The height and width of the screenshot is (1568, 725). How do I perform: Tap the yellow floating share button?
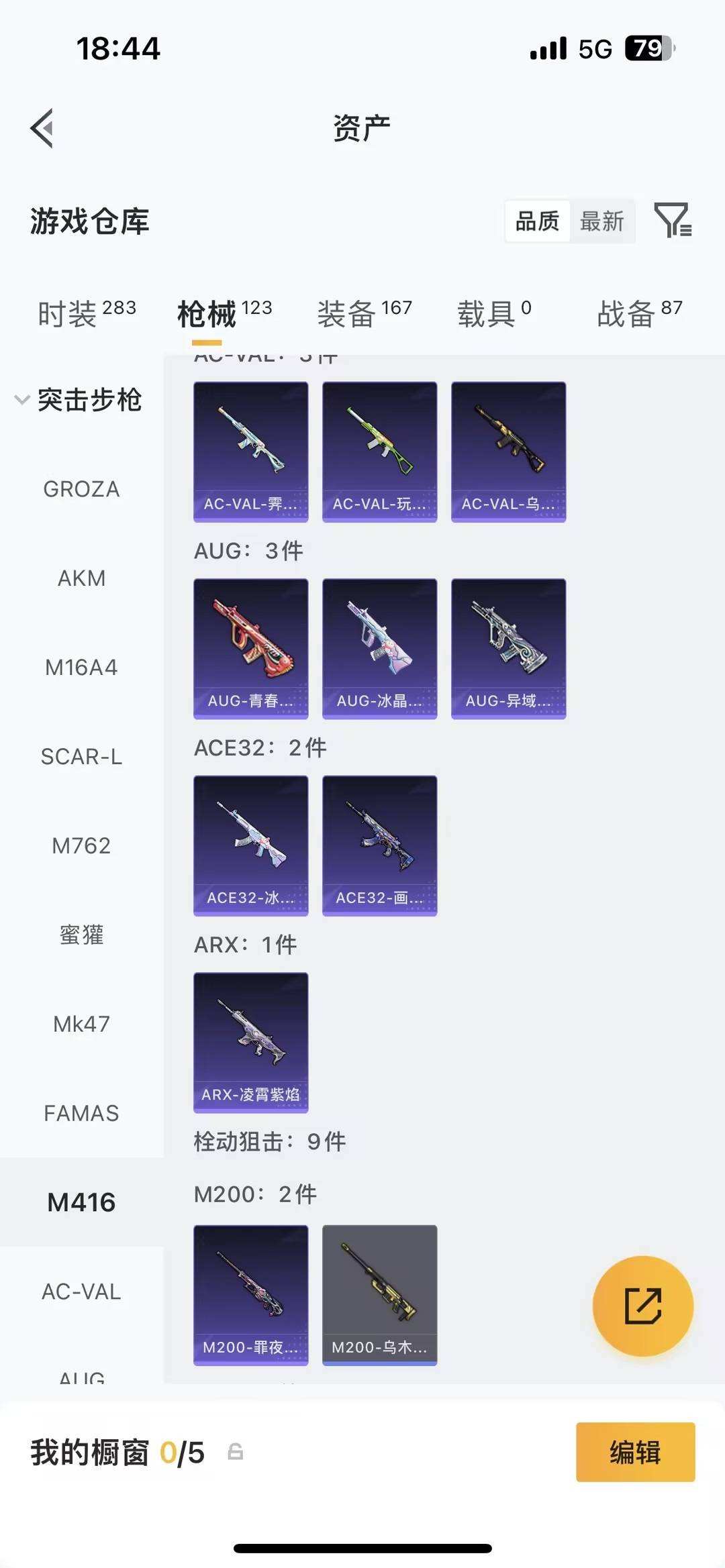click(642, 1306)
